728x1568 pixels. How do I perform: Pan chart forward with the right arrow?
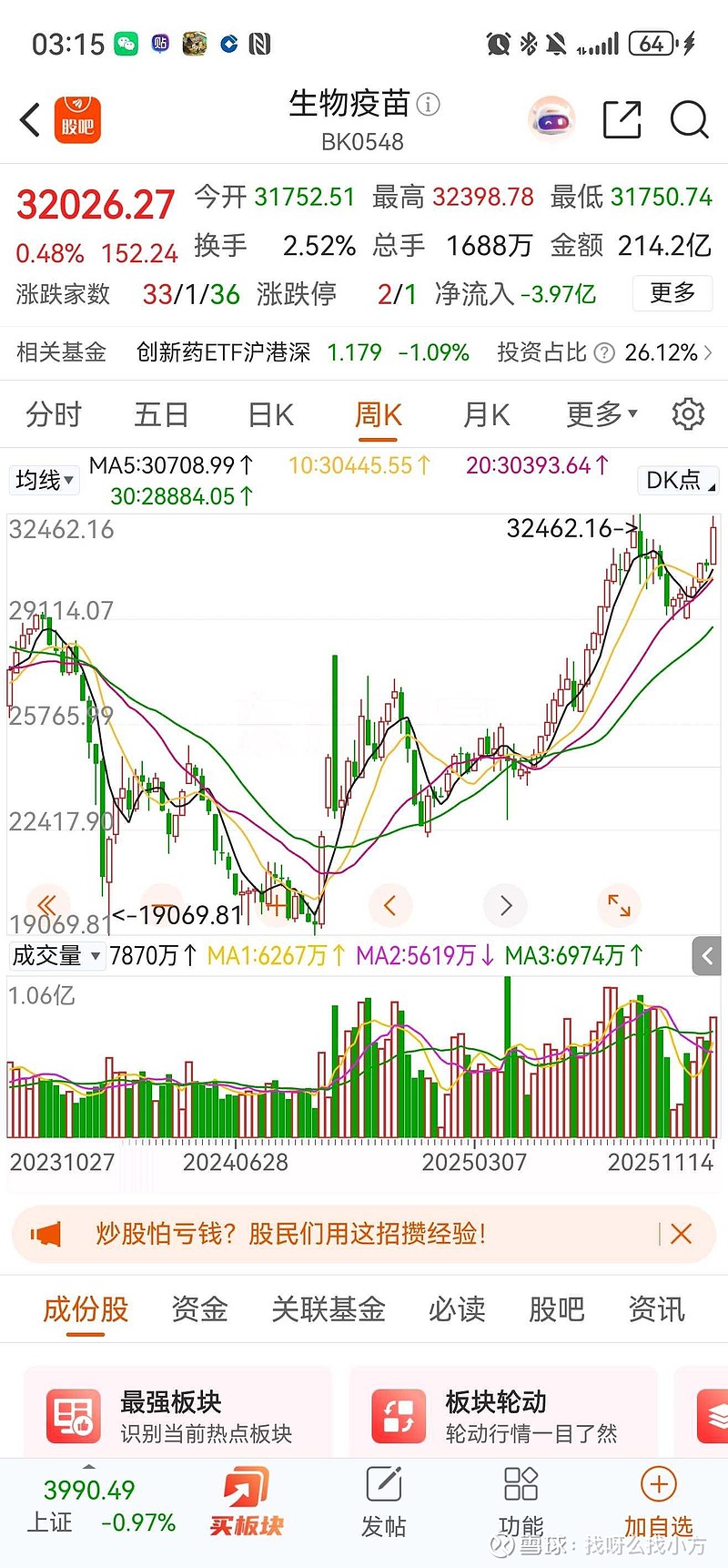point(505,905)
